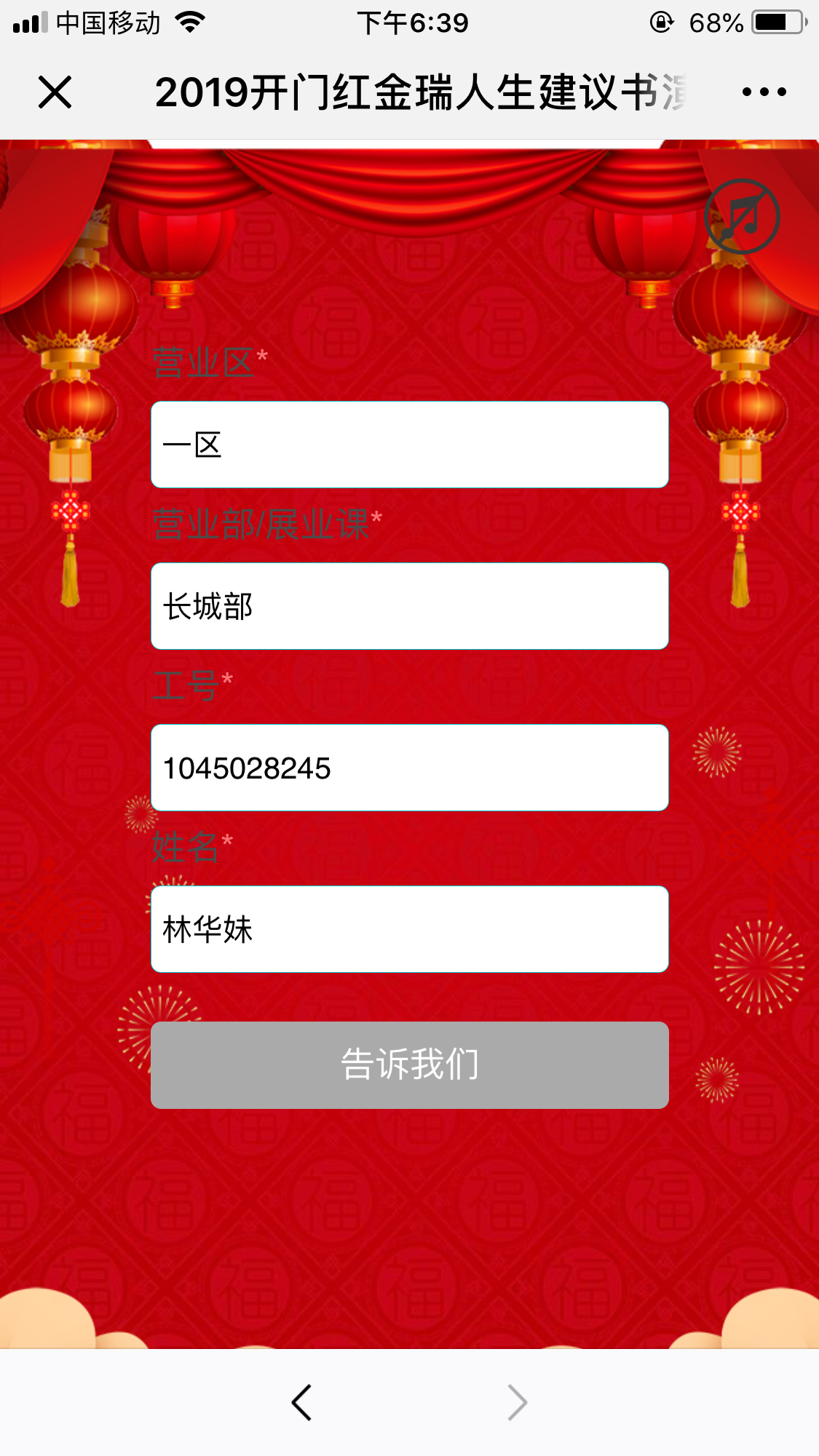Submit the form with 告诉我们
Viewport: 819px width, 1456px height.
tap(409, 1065)
